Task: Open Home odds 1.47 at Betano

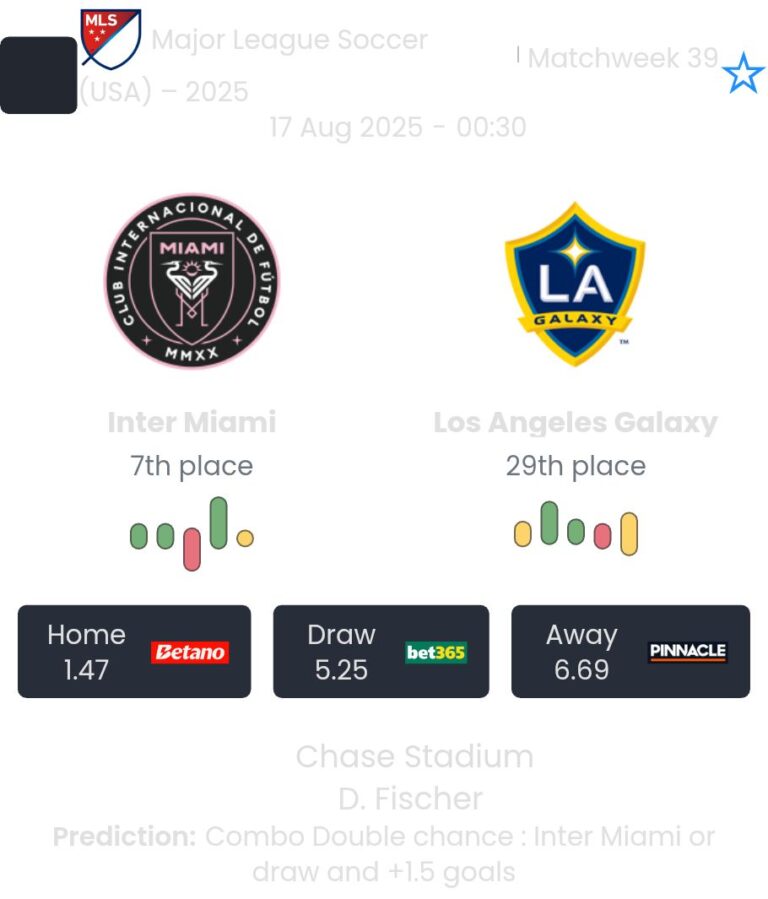Action: pos(134,651)
